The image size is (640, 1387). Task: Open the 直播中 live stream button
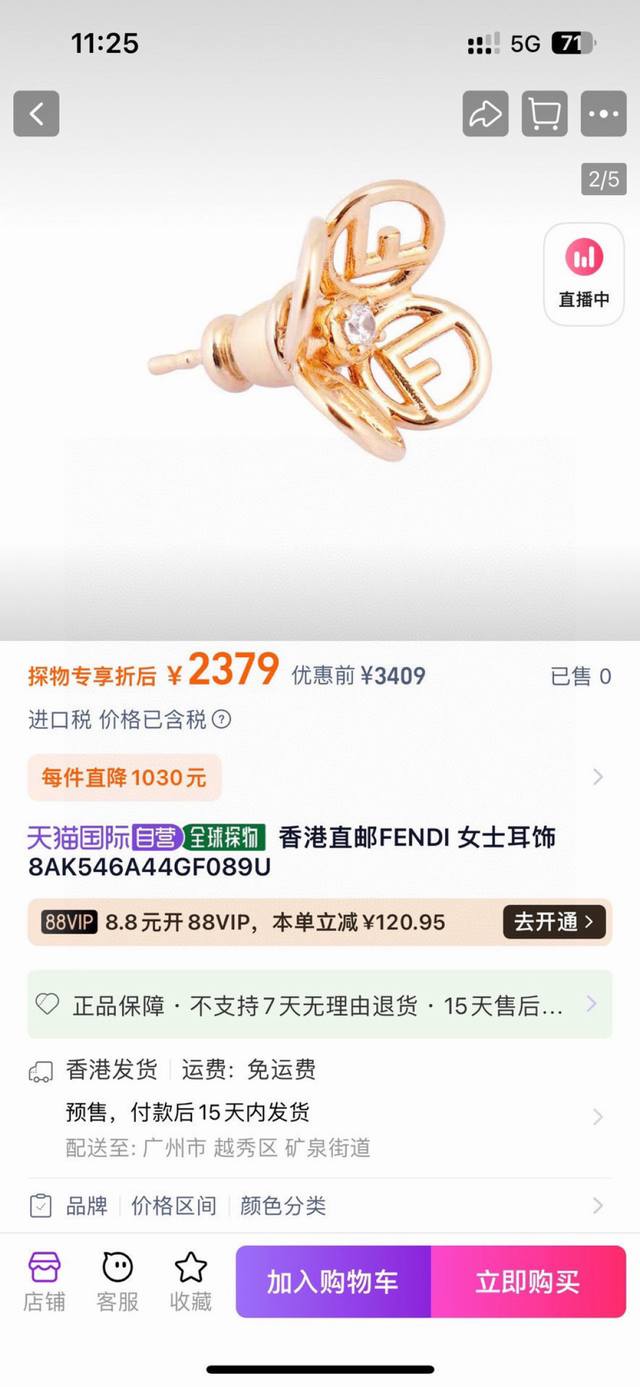click(584, 273)
